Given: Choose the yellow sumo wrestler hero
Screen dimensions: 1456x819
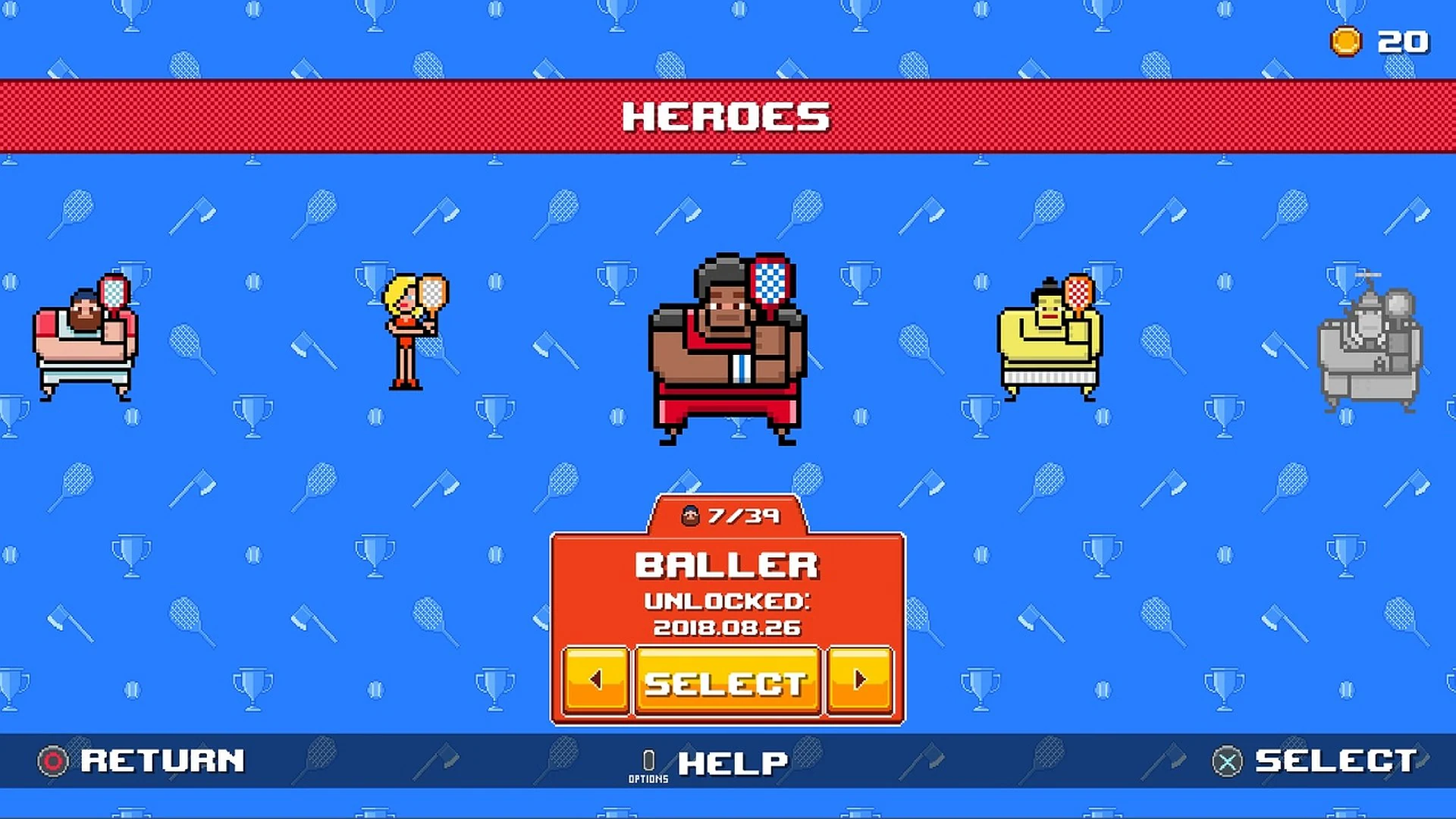Looking at the screenshot, I should [1050, 337].
